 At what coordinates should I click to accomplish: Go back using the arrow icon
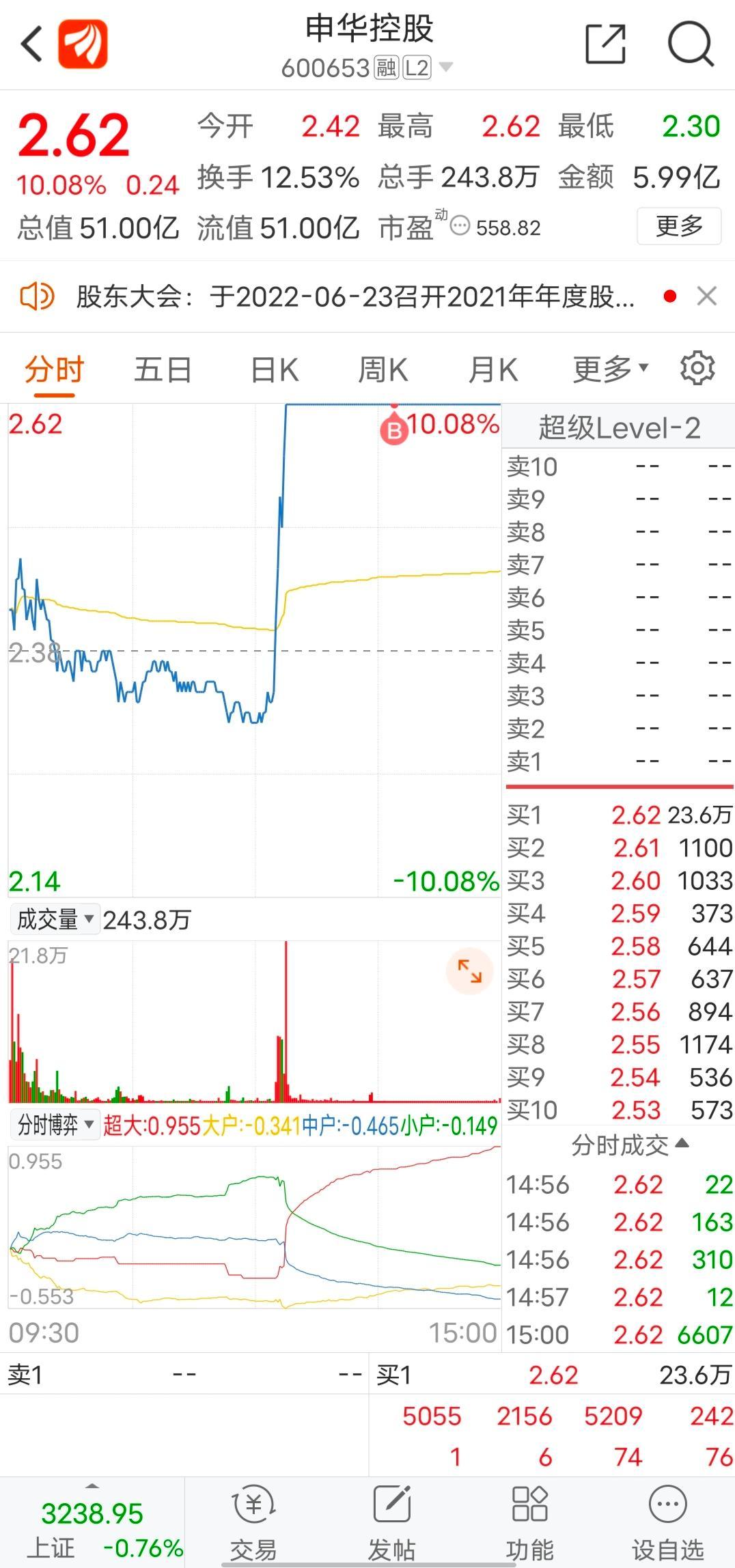click(x=32, y=44)
